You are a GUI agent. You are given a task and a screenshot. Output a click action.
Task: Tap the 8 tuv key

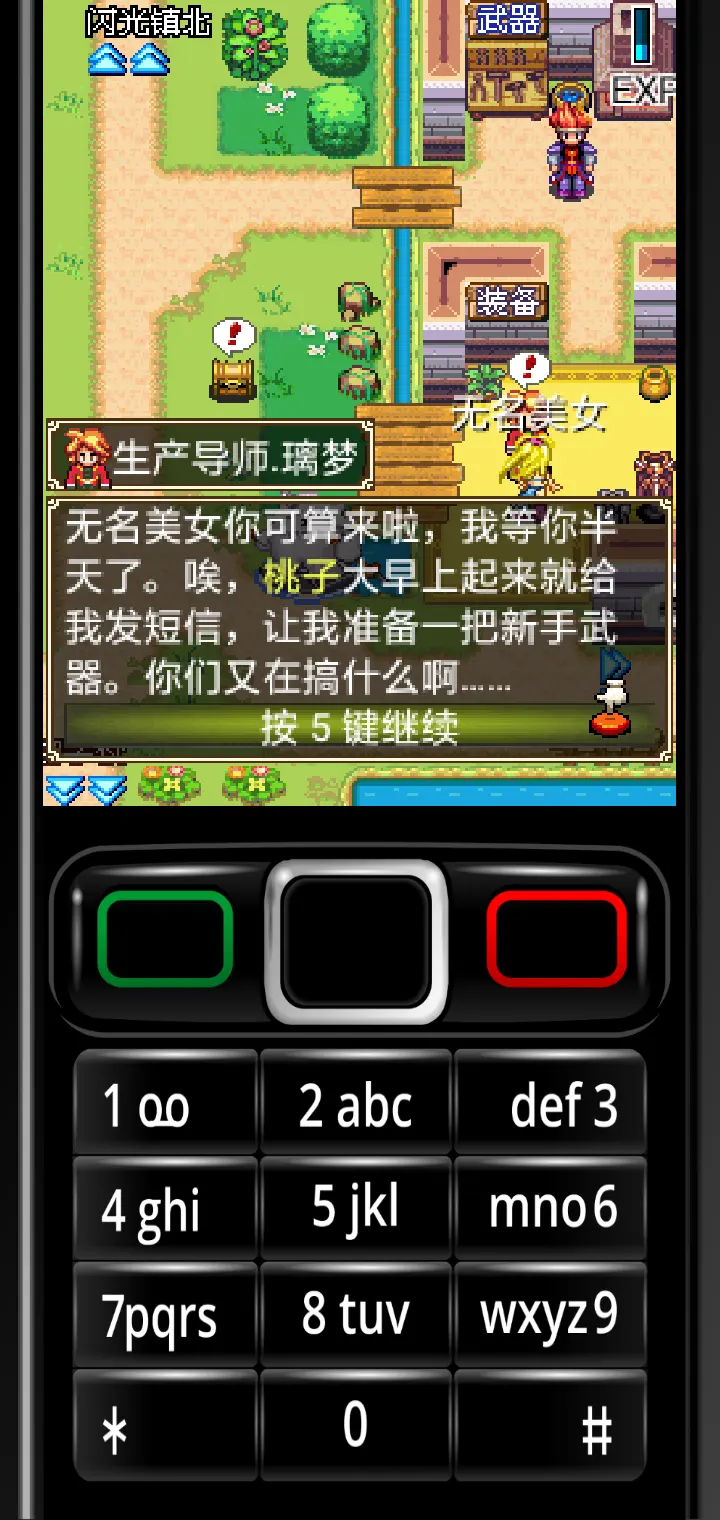click(356, 1315)
